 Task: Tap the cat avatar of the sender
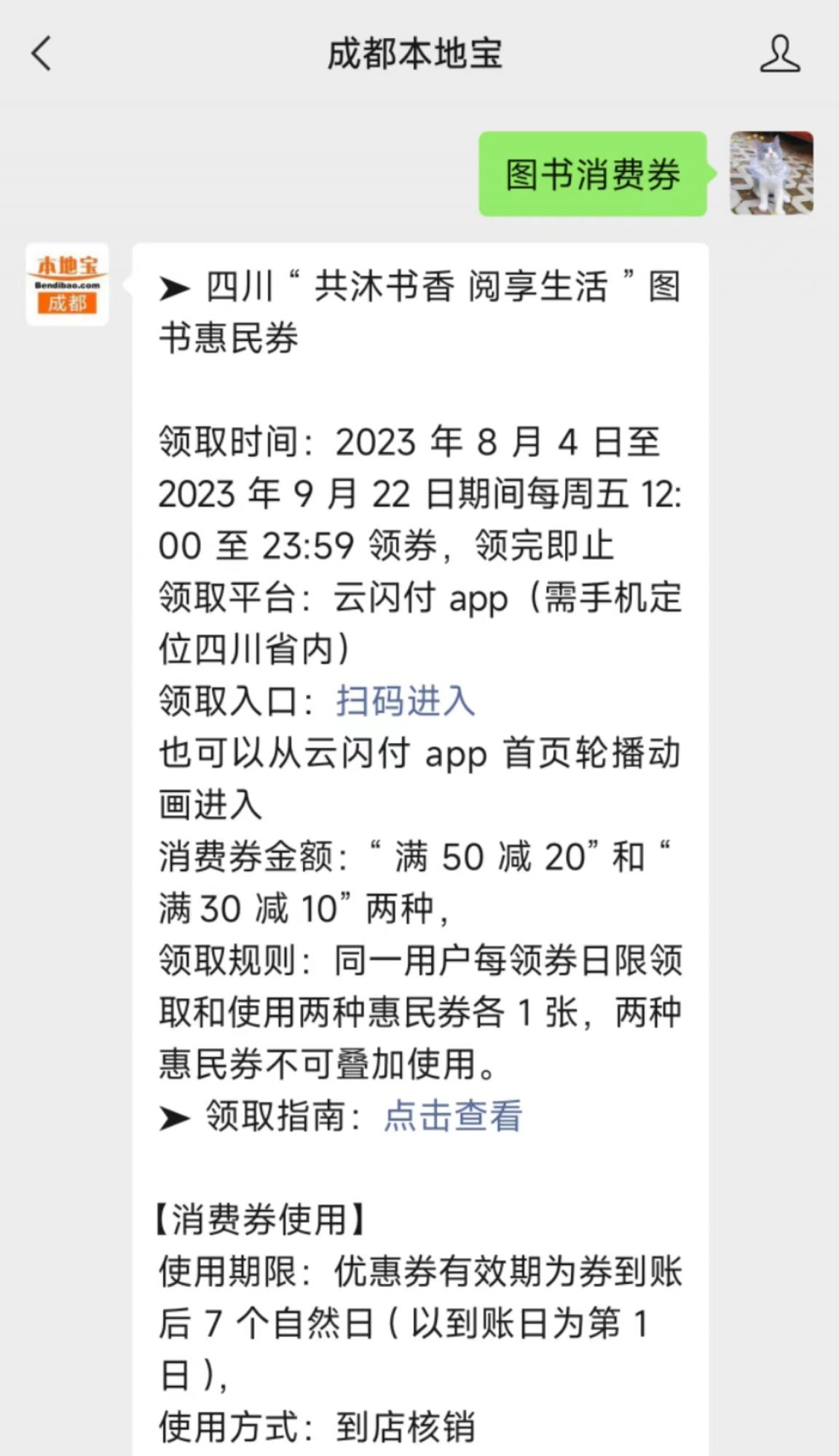[772, 173]
